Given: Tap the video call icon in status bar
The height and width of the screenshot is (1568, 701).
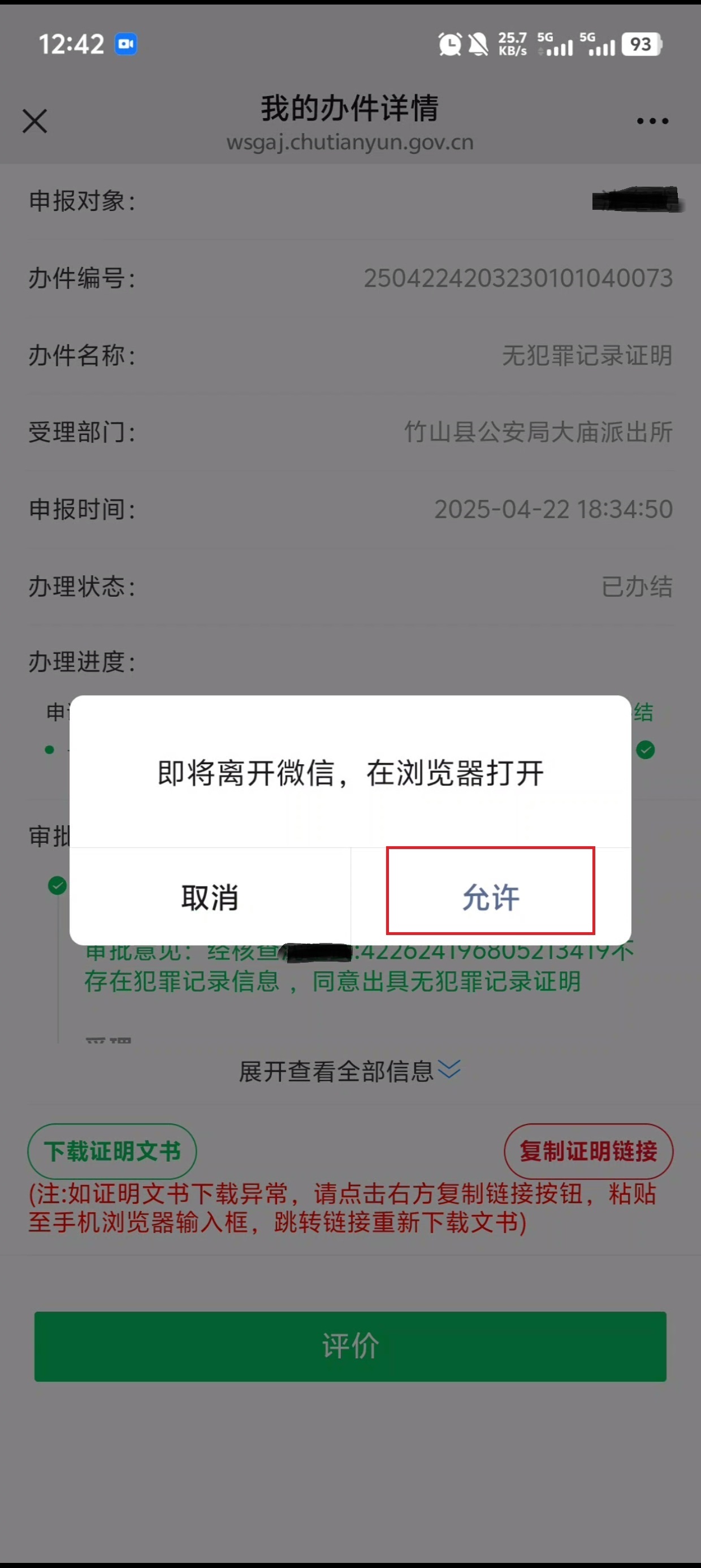Looking at the screenshot, I should point(125,43).
